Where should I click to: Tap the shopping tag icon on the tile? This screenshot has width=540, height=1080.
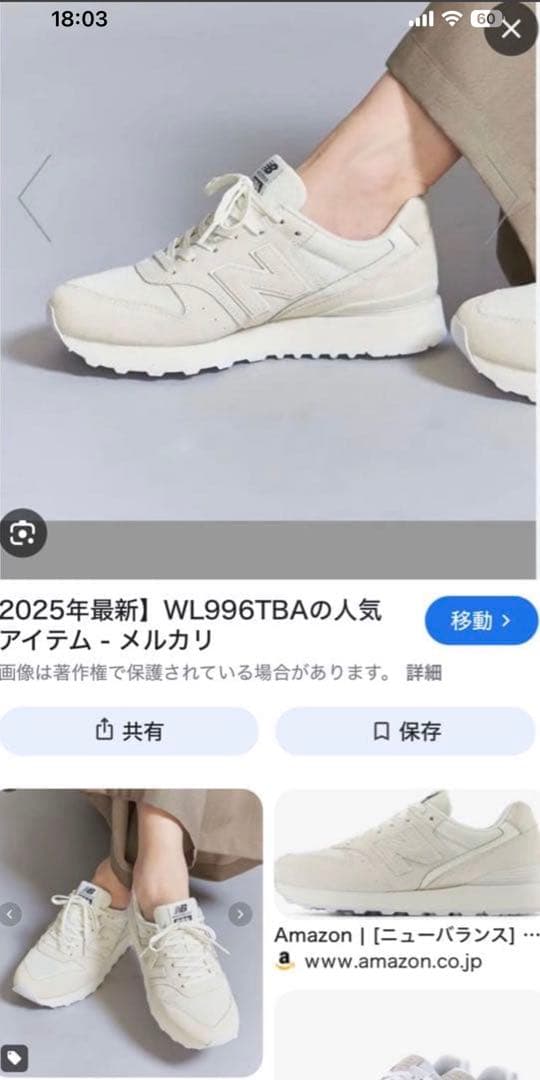pos(14,1057)
